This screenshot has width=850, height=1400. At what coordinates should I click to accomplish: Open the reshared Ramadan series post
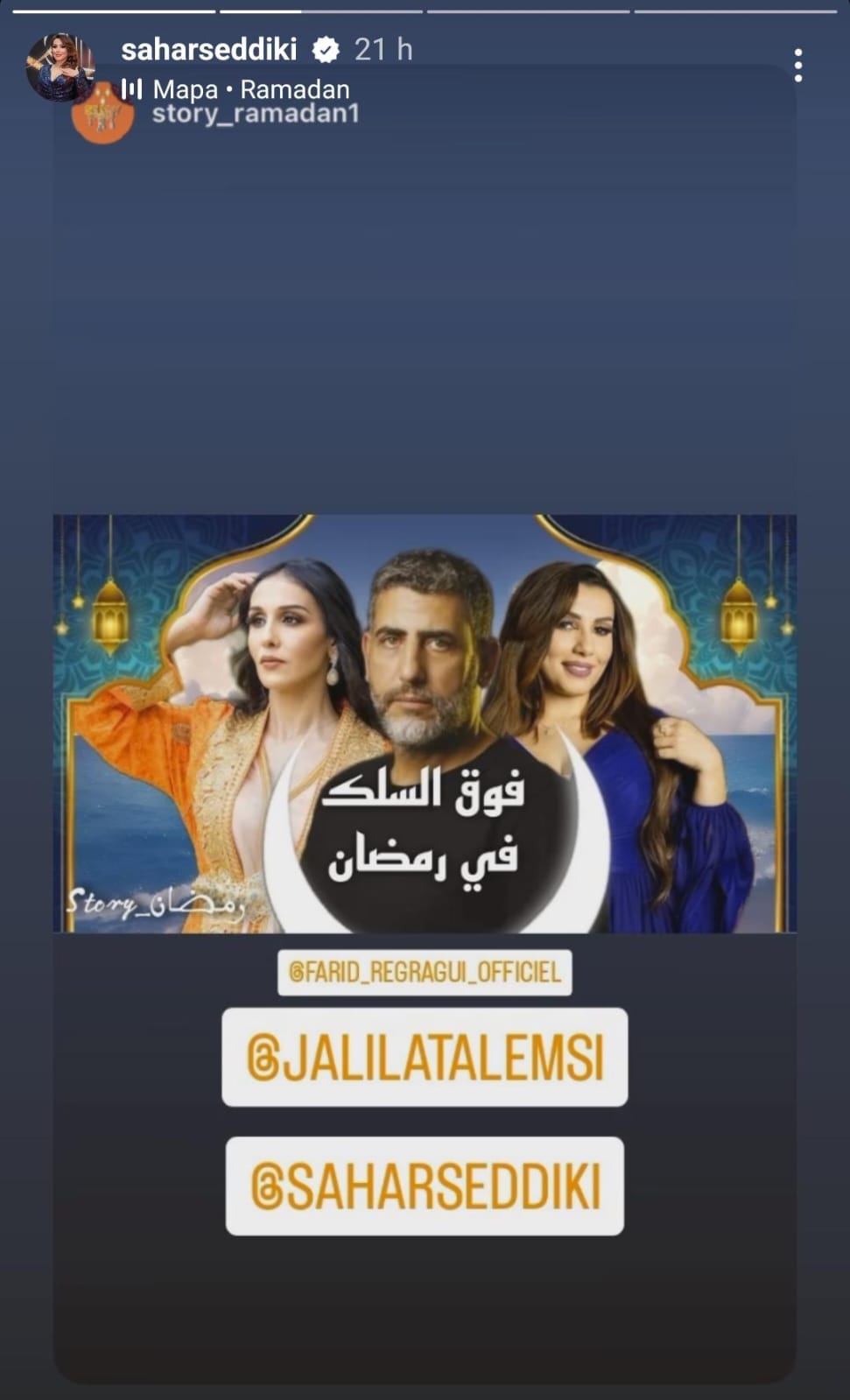coord(425,723)
